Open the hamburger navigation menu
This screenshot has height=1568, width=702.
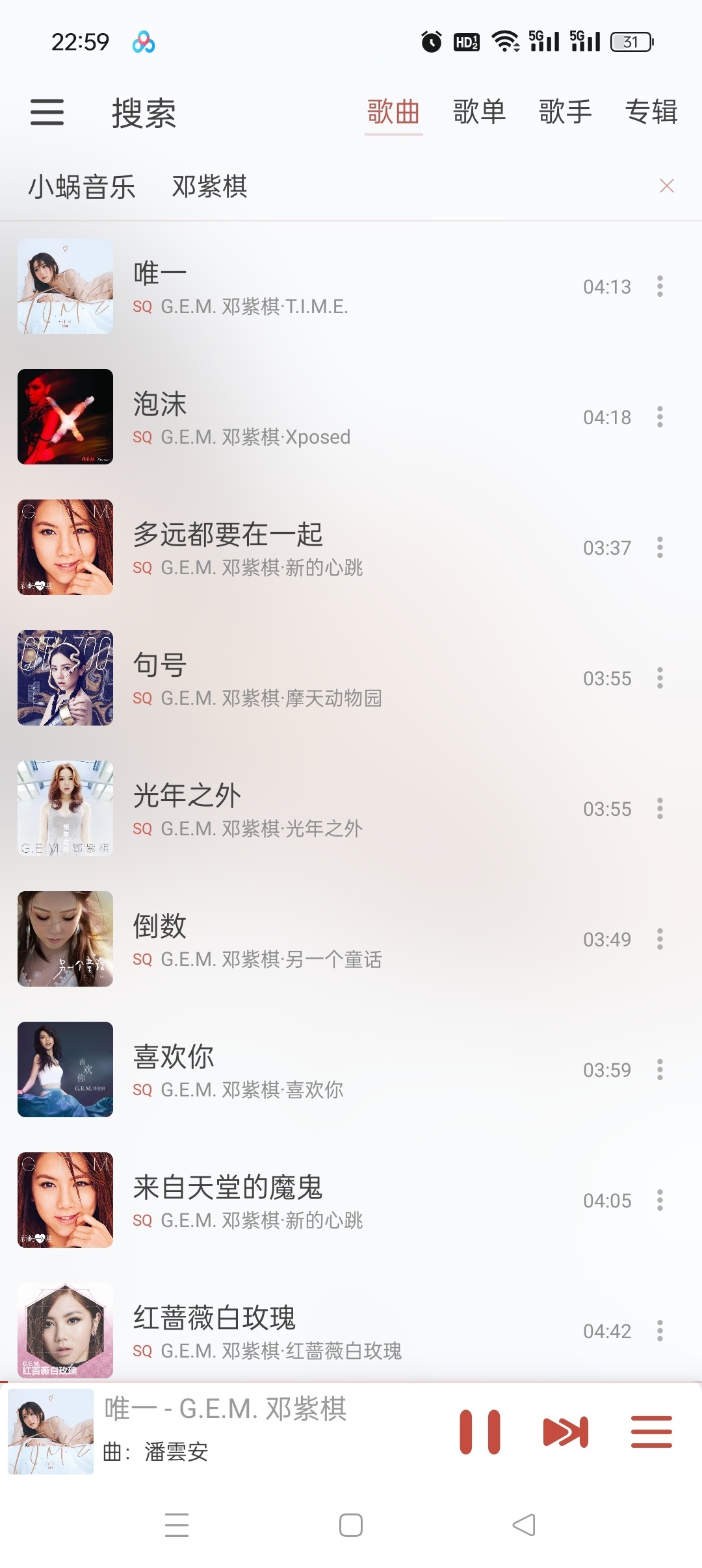(46, 112)
